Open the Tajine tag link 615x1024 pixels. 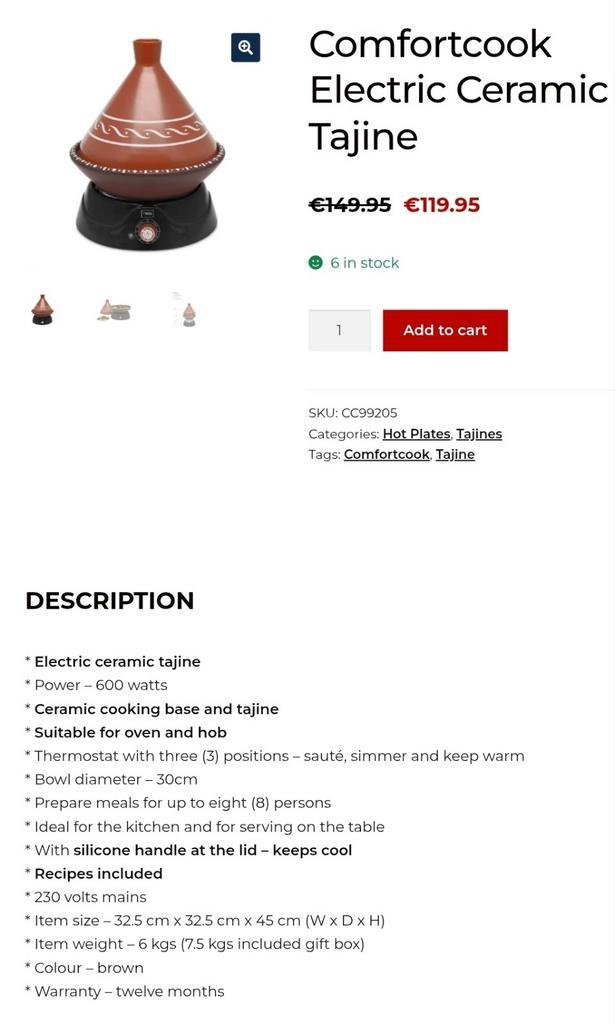(x=455, y=454)
